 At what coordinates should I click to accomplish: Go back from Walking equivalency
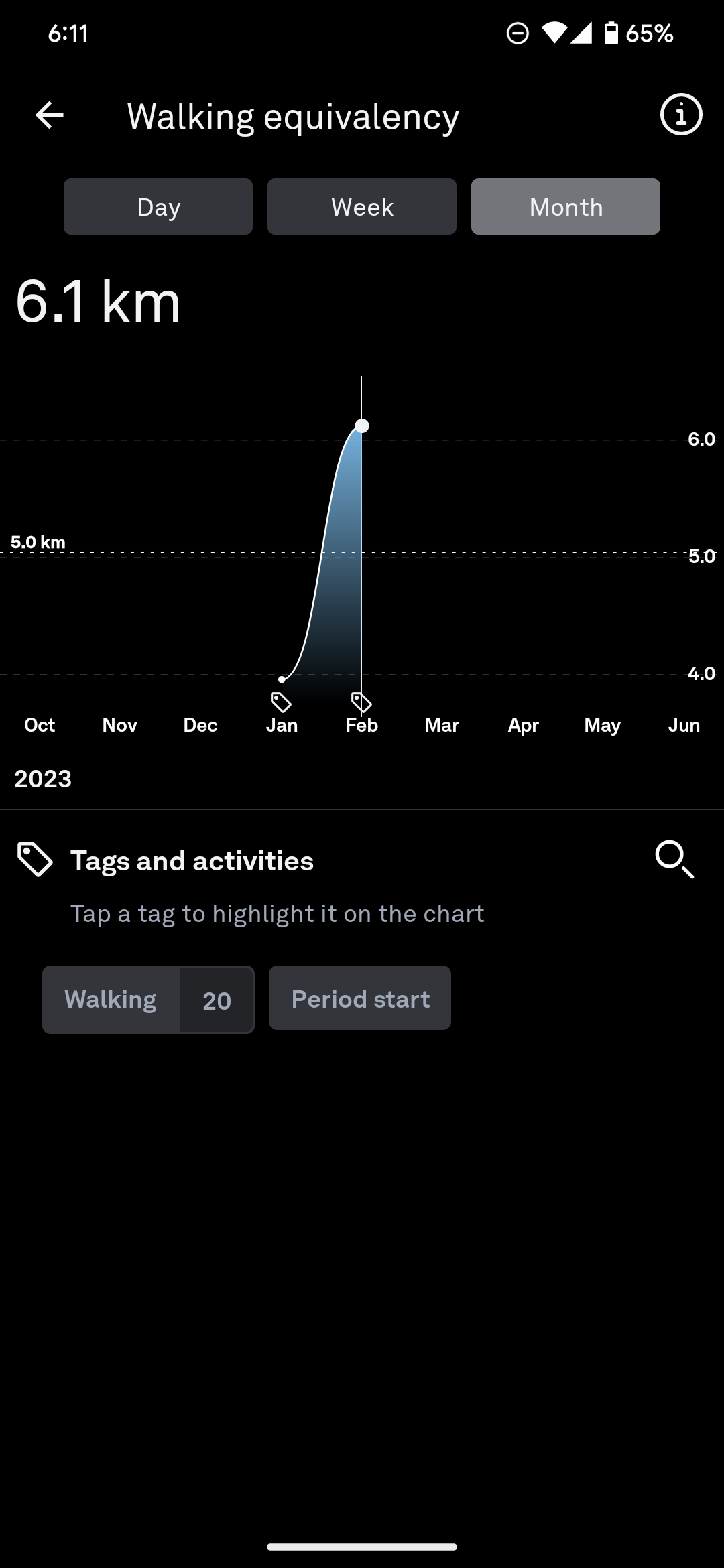click(50, 115)
